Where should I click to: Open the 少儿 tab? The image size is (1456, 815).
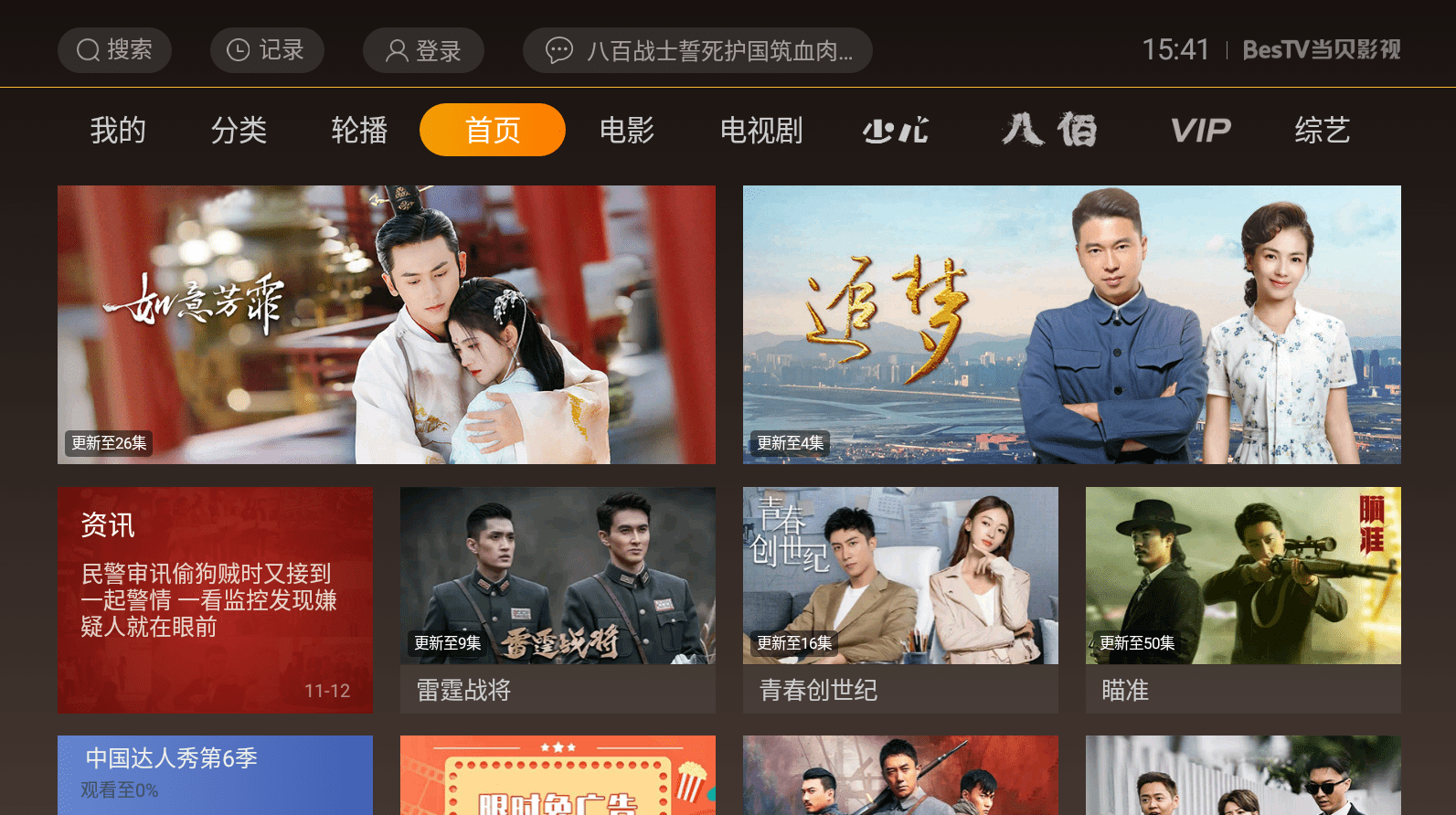click(896, 130)
